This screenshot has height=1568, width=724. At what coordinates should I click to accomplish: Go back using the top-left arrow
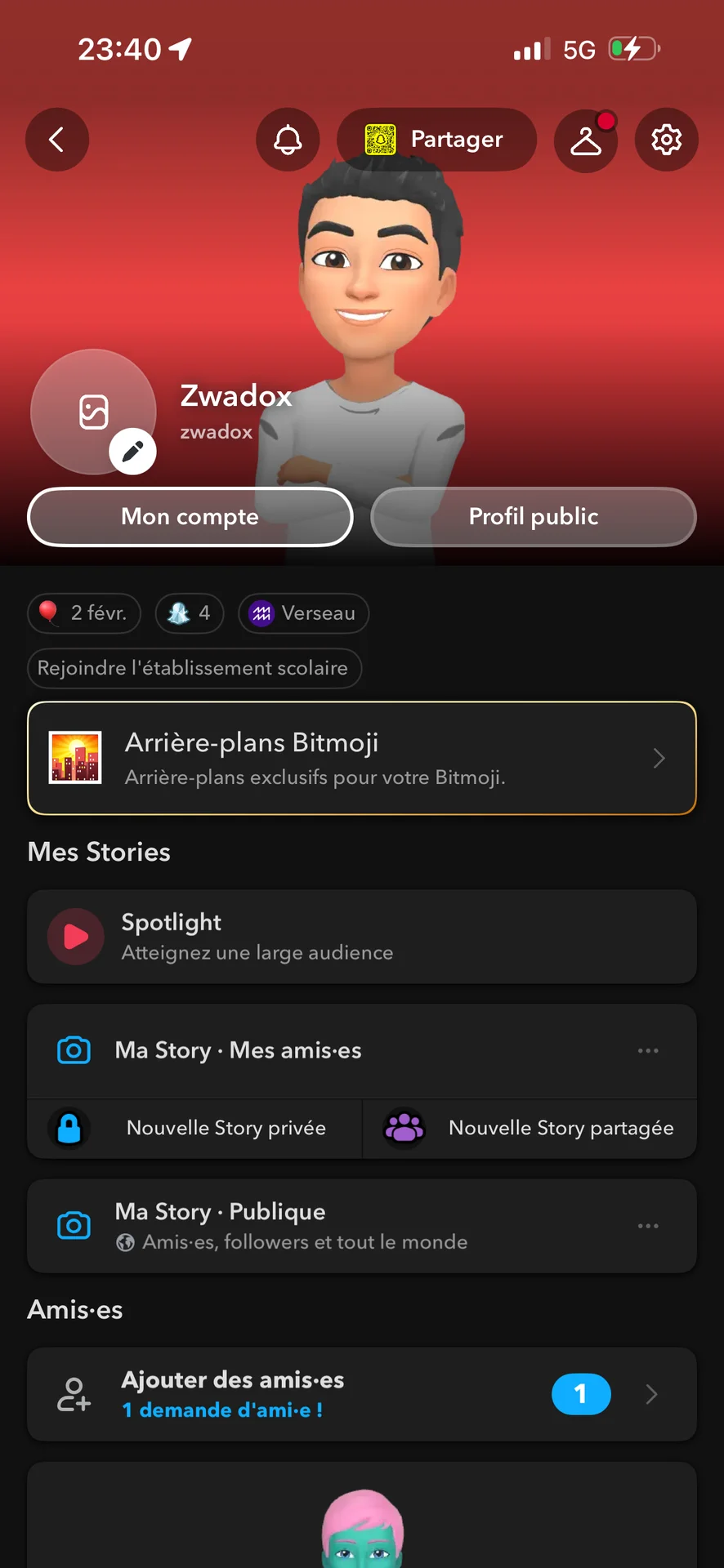pos(56,140)
